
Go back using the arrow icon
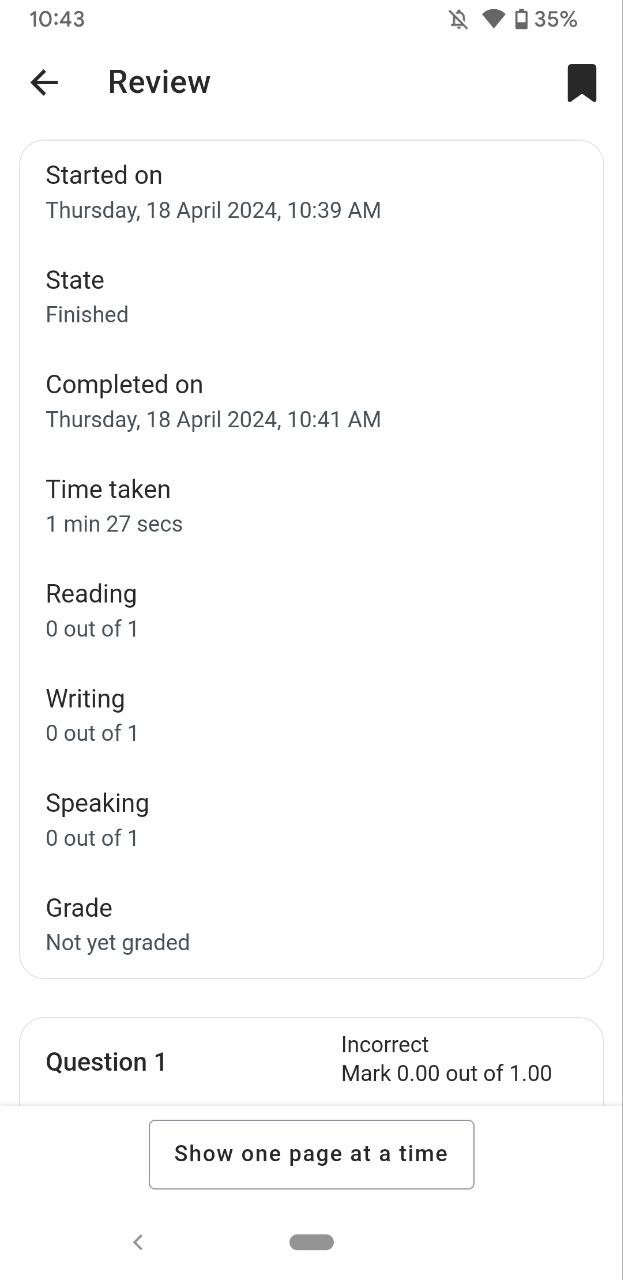click(44, 82)
